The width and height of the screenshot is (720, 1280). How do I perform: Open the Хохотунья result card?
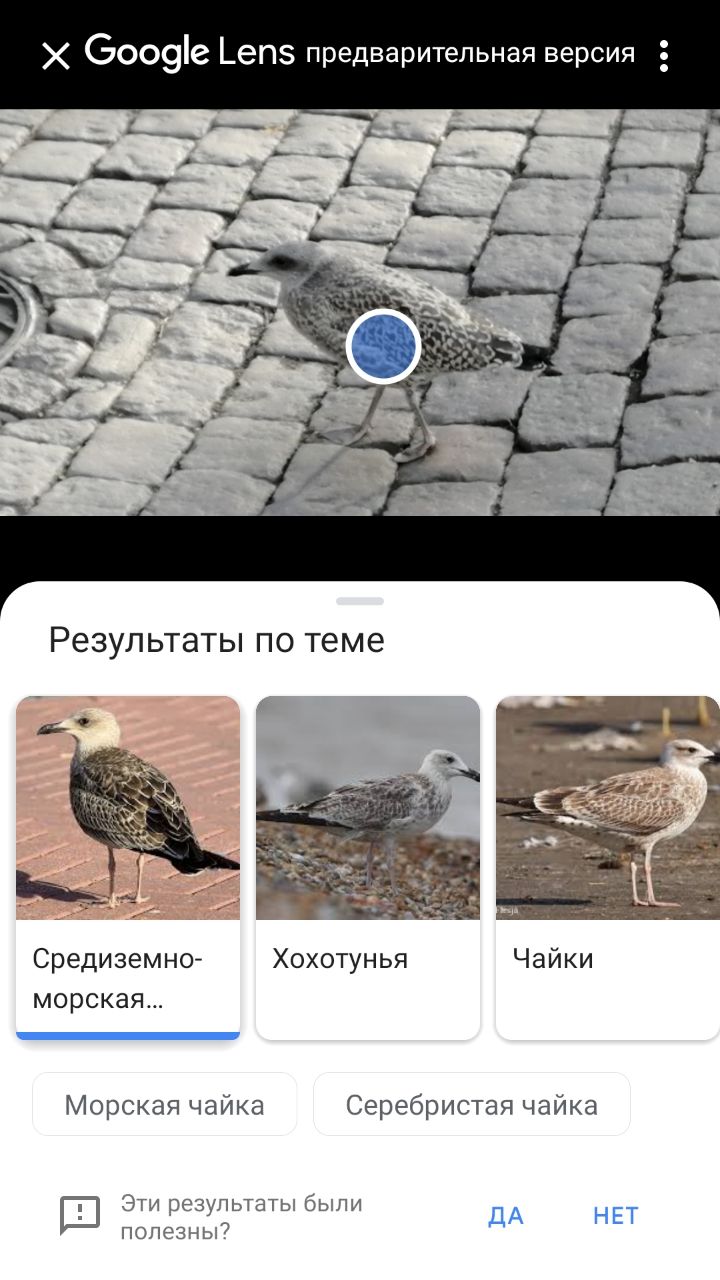coord(368,867)
